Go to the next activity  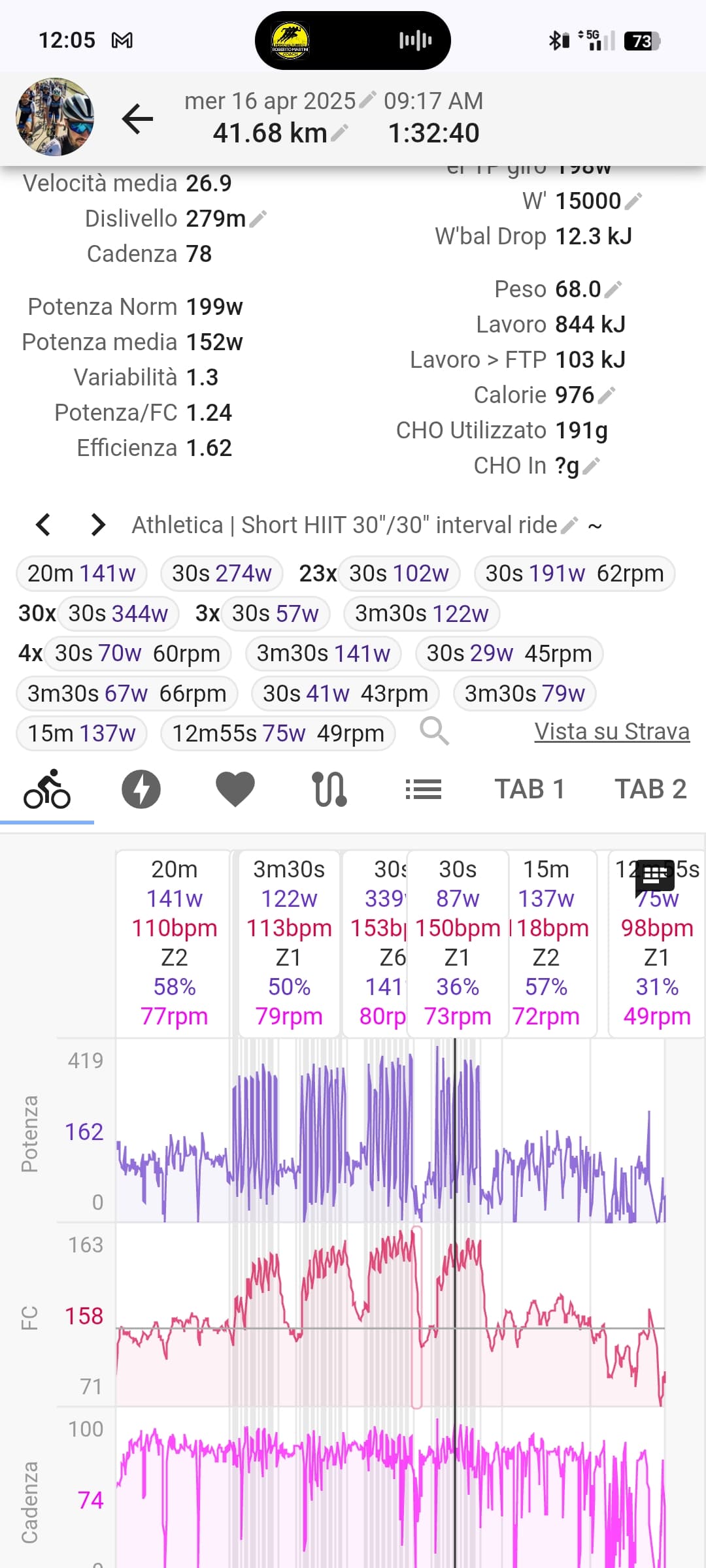98,525
